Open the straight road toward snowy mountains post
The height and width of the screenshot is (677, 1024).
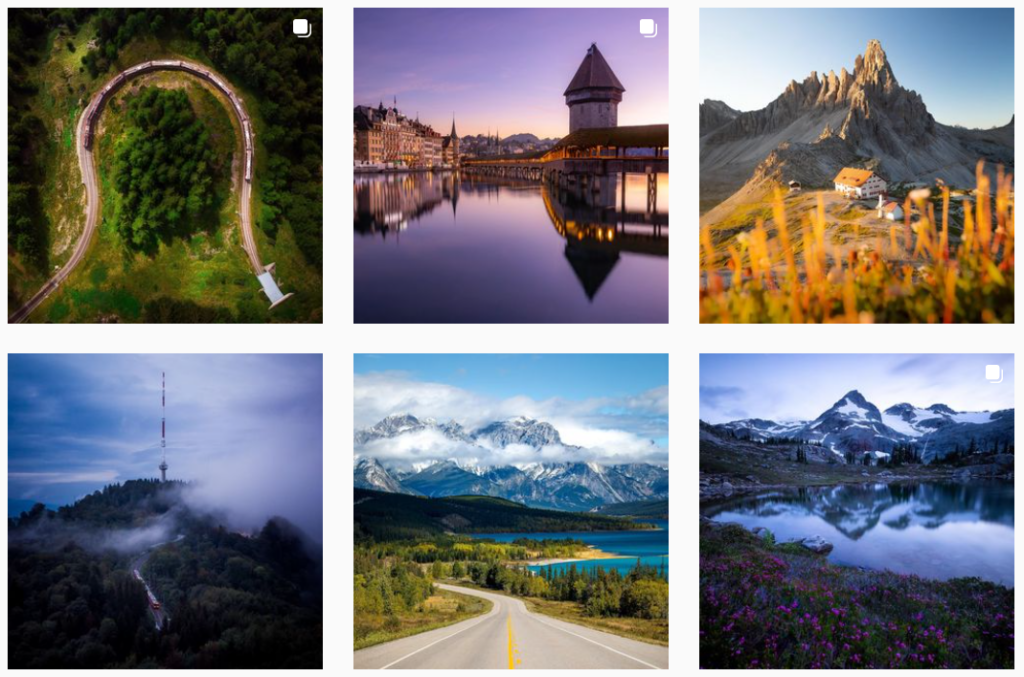[510, 510]
